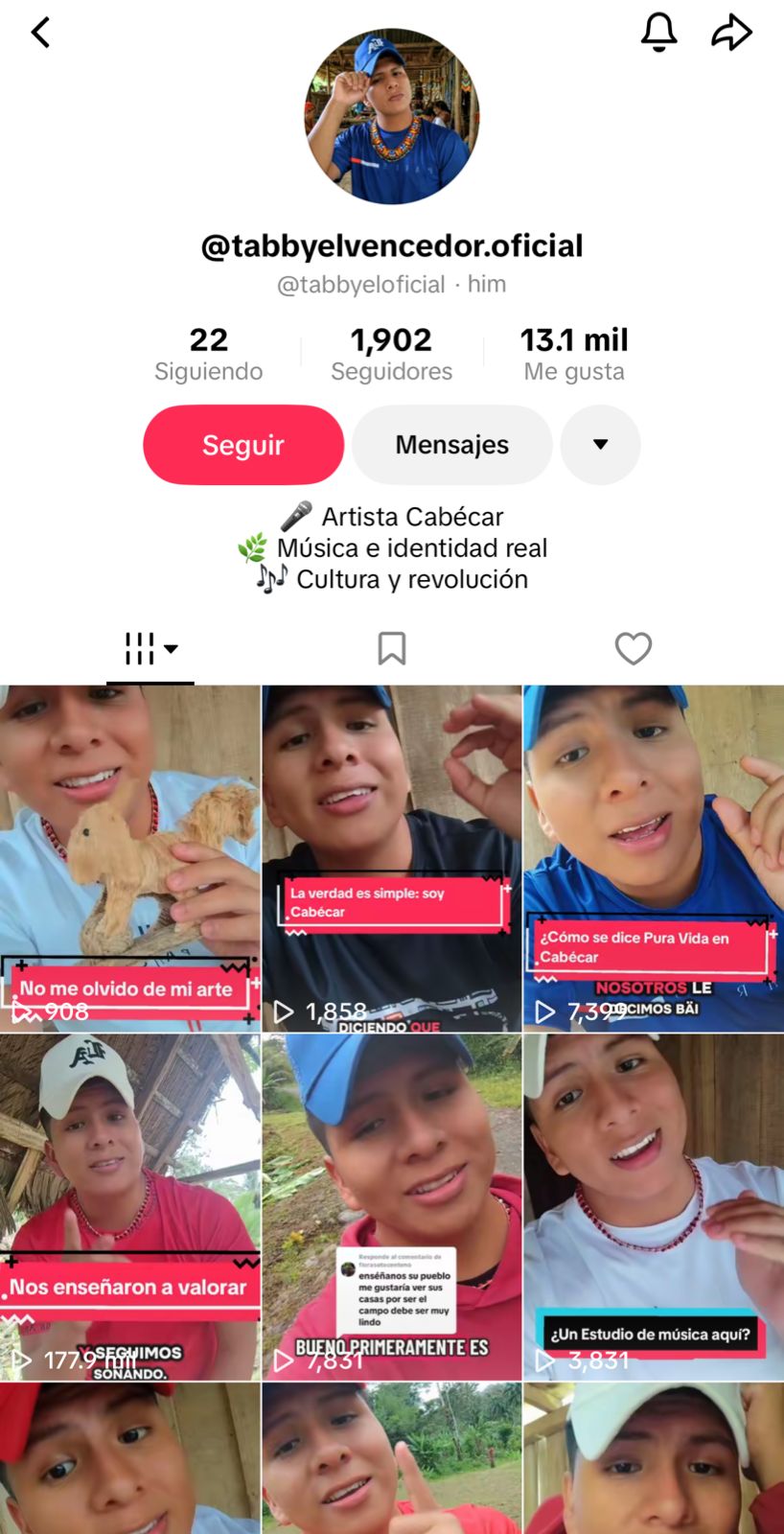The image size is (784, 1534).
Task: Open Mensajes to message this artist
Action: click(452, 445)
